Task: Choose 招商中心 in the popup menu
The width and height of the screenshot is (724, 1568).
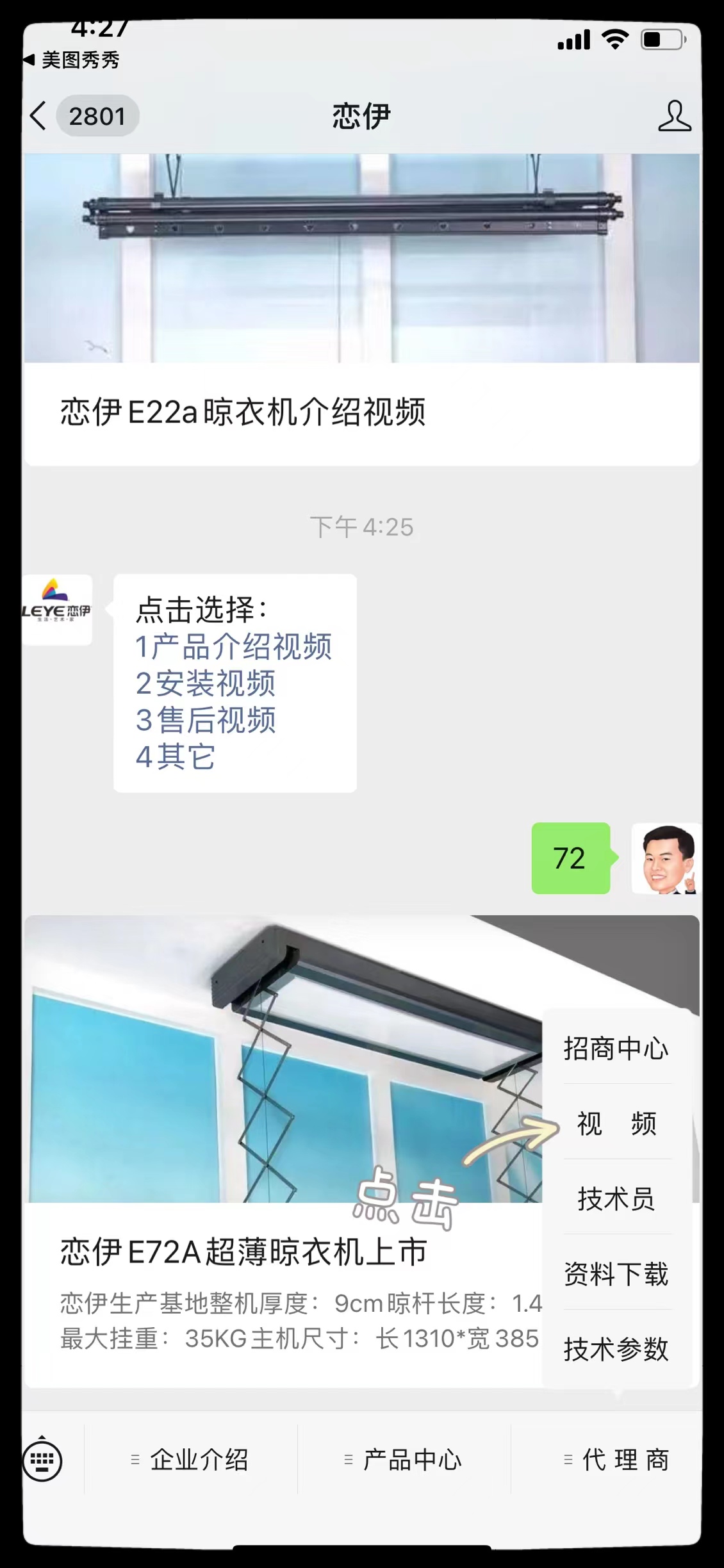Action: [x=616, y=1049]
